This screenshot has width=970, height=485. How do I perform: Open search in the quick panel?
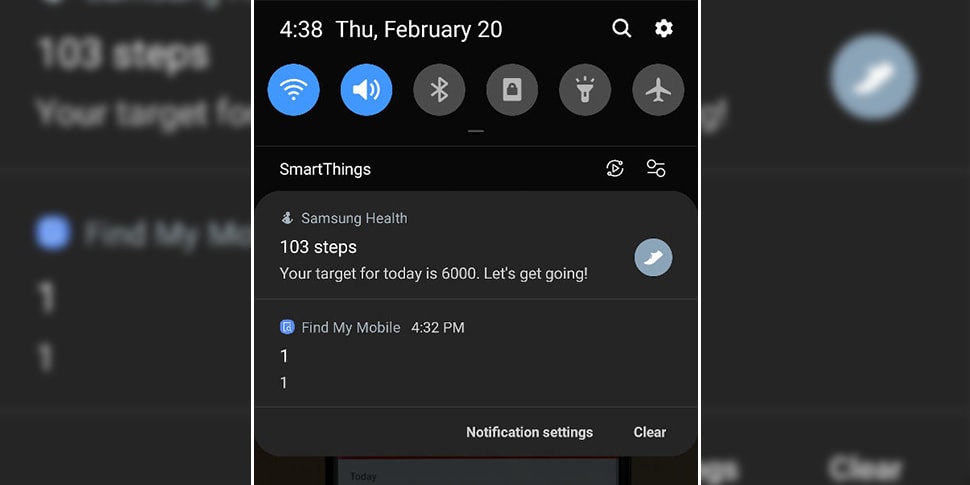[x=622, y=29]
